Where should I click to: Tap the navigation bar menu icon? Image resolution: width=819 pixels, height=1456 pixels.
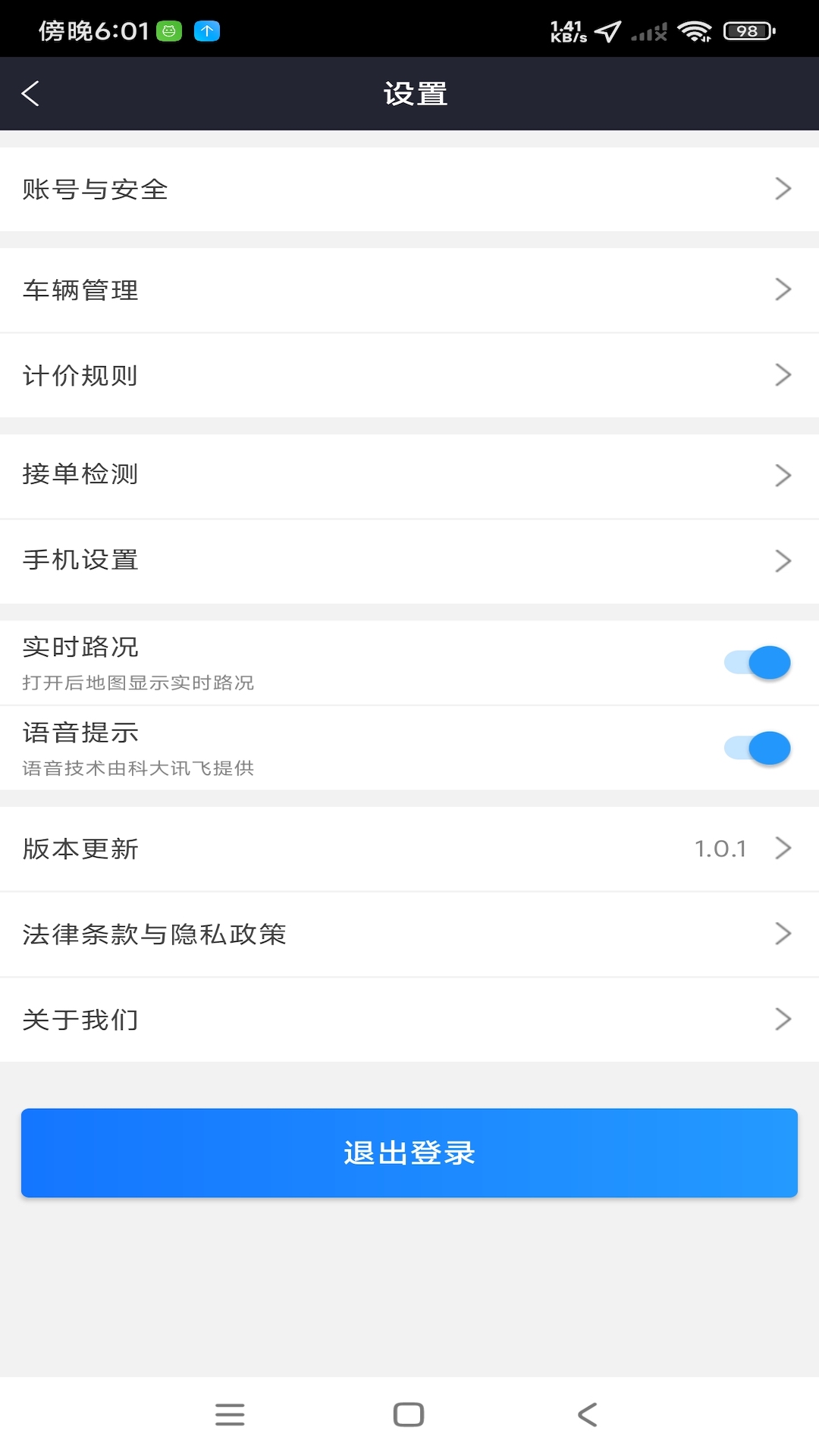point(230,1414)
